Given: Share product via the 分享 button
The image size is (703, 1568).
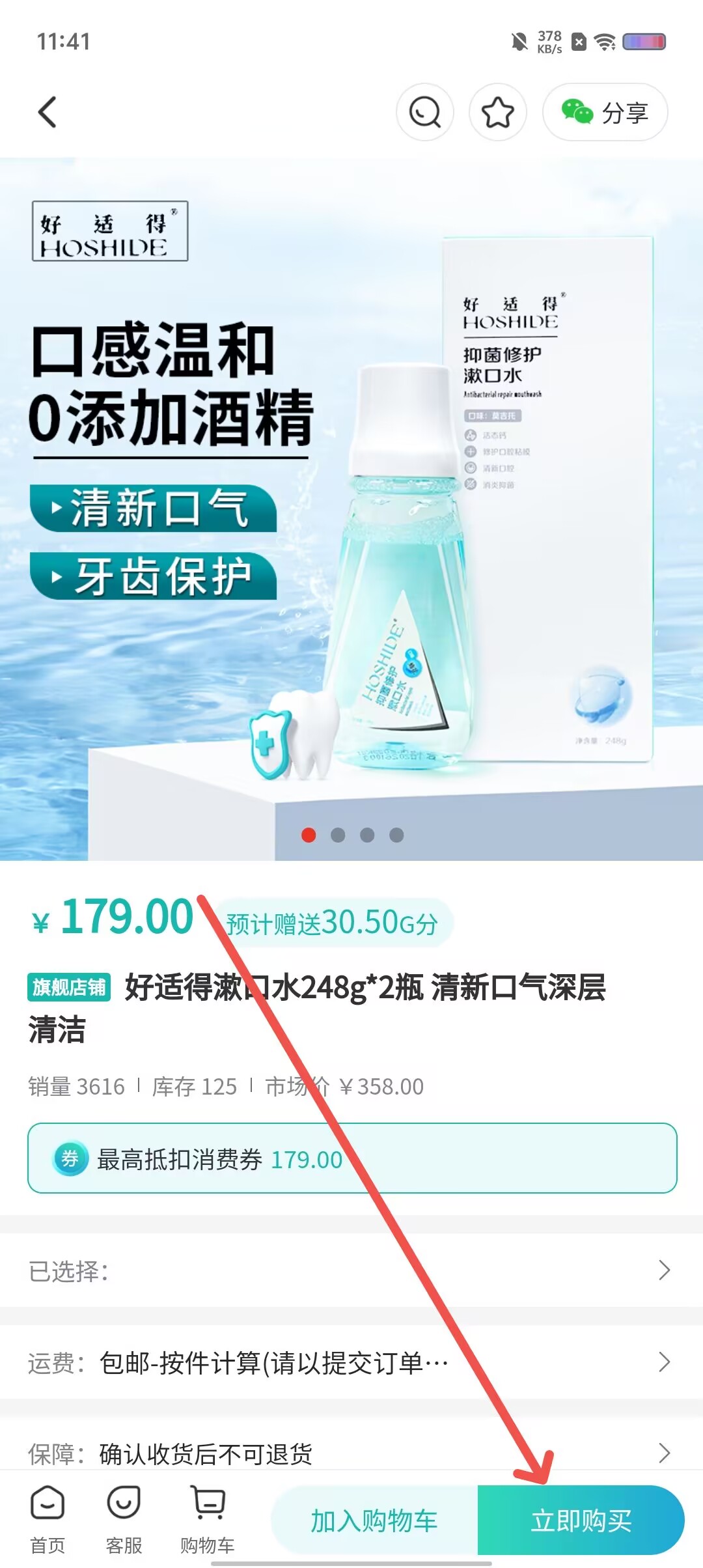Looking at the screenshot, I should (x=605, y=112).
